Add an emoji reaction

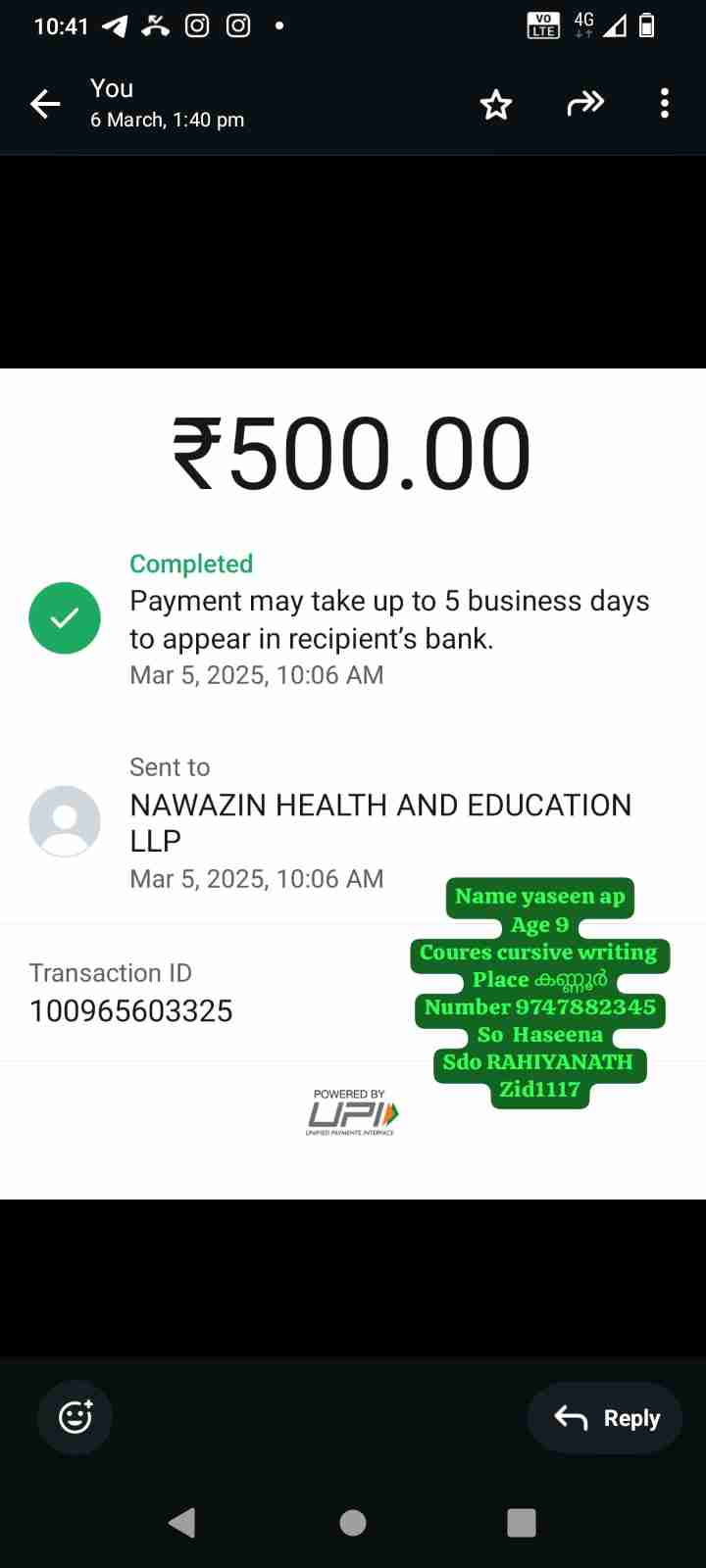click(75, 1417)
